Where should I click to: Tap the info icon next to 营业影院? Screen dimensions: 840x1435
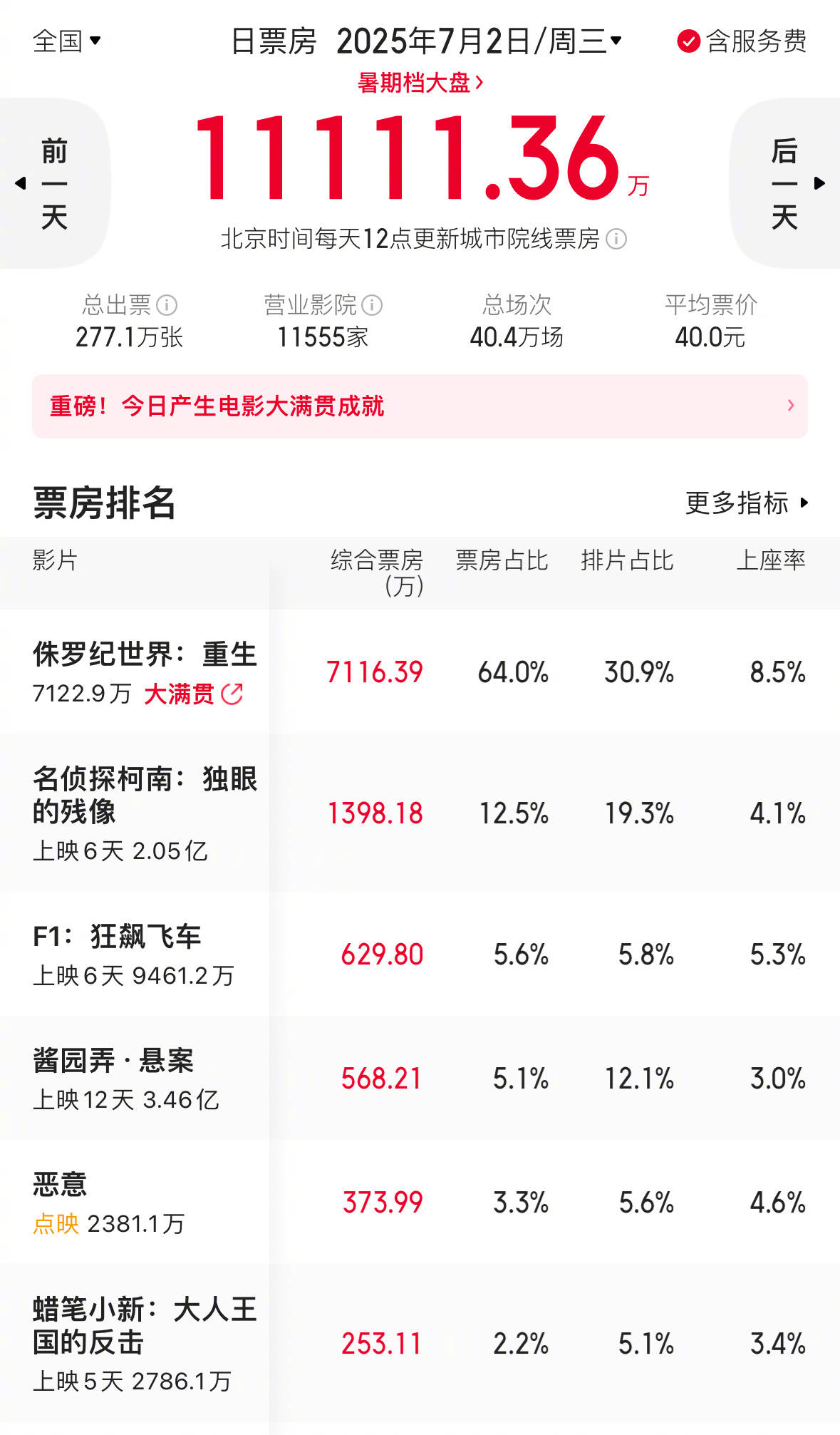pos(371,307)
